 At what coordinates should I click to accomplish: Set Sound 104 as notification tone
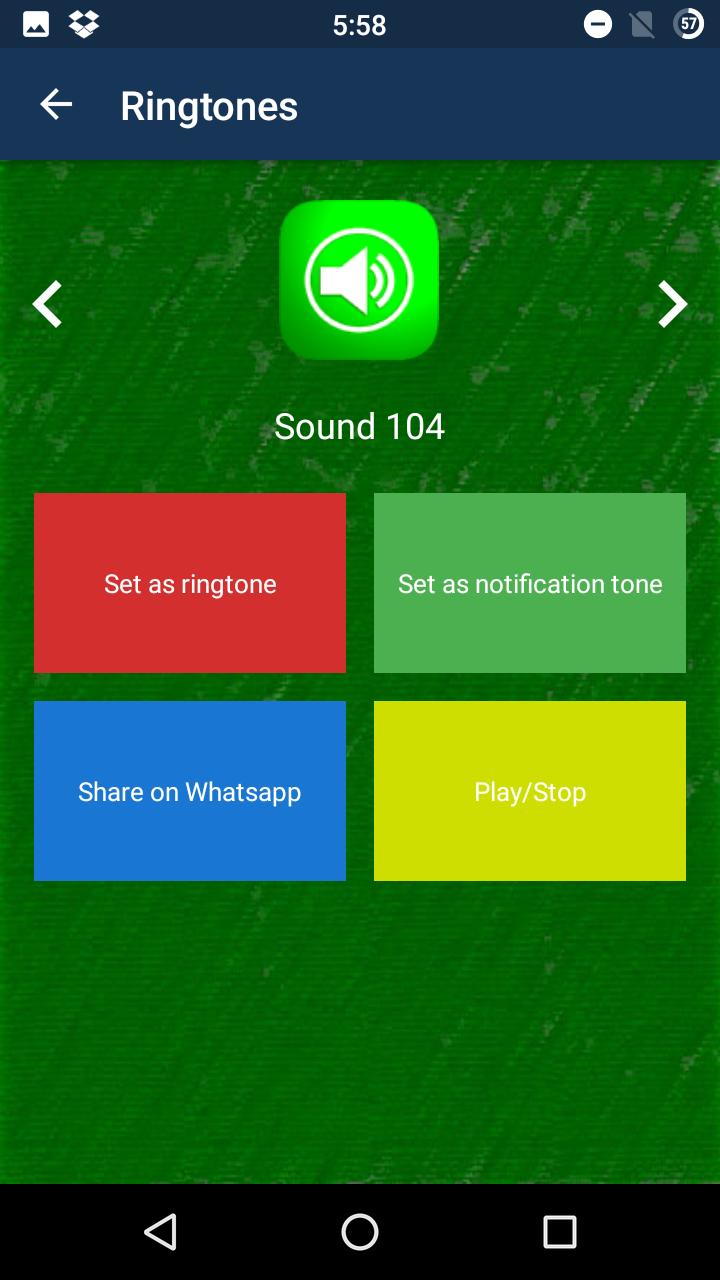click(529, 583)
